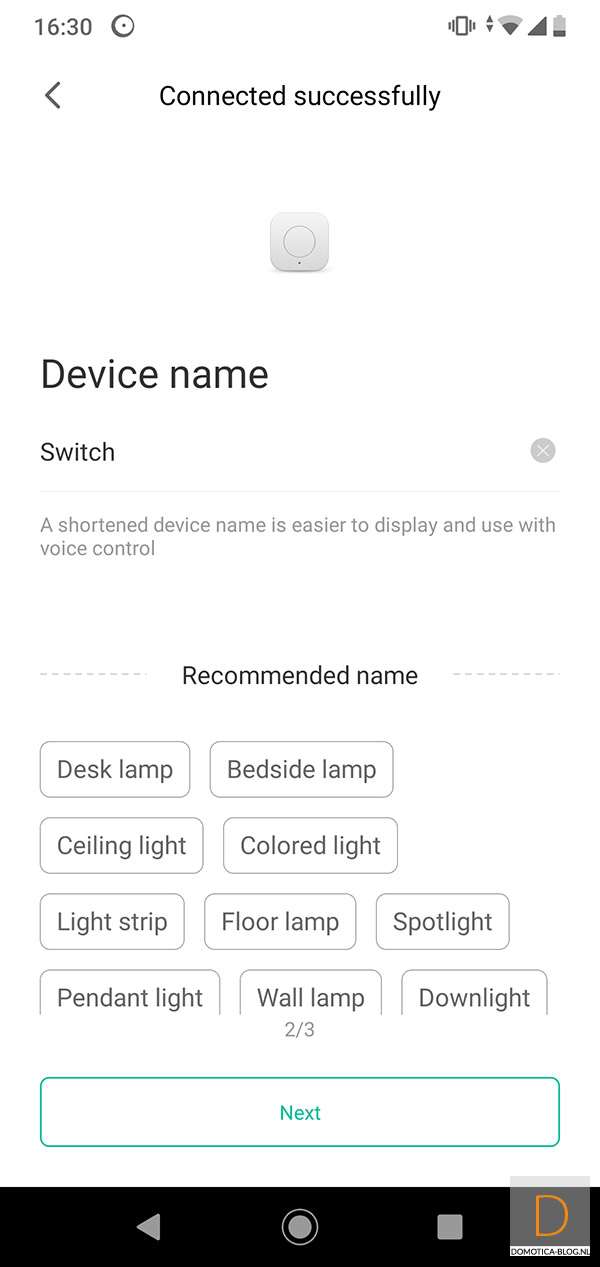600x1267 pixels.
Task: Select Spotlight as recommended name
Action: click(442, 921)
